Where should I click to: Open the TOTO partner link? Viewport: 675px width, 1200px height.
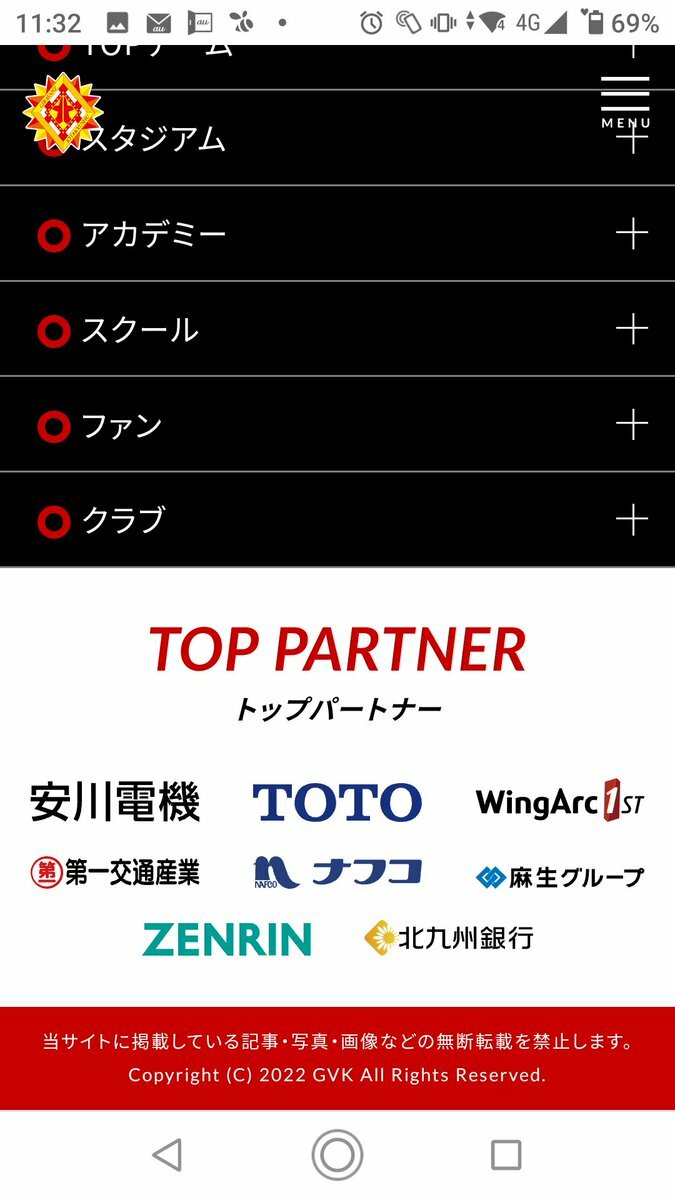coord(337,802)
